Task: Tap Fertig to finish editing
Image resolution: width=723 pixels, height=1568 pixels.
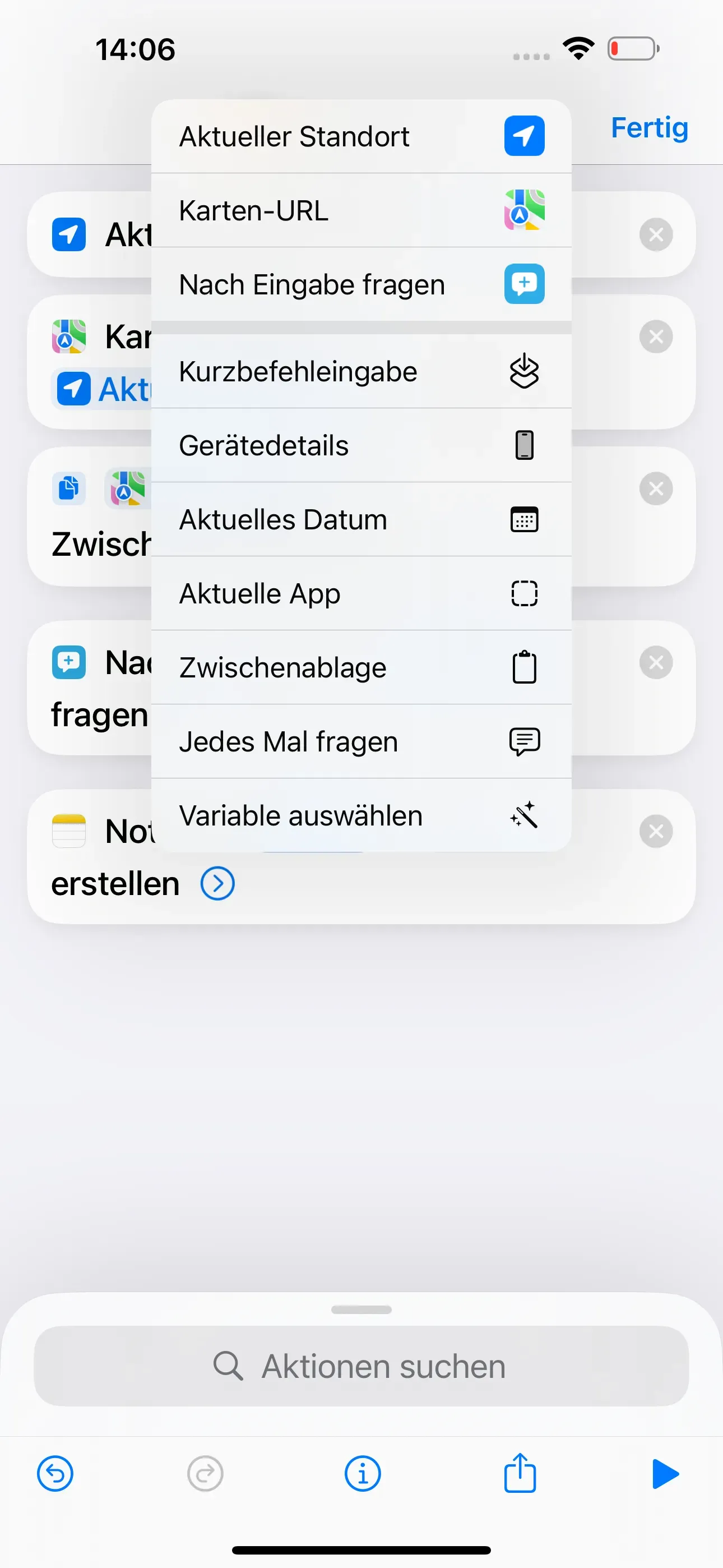Action: [649, 128]
